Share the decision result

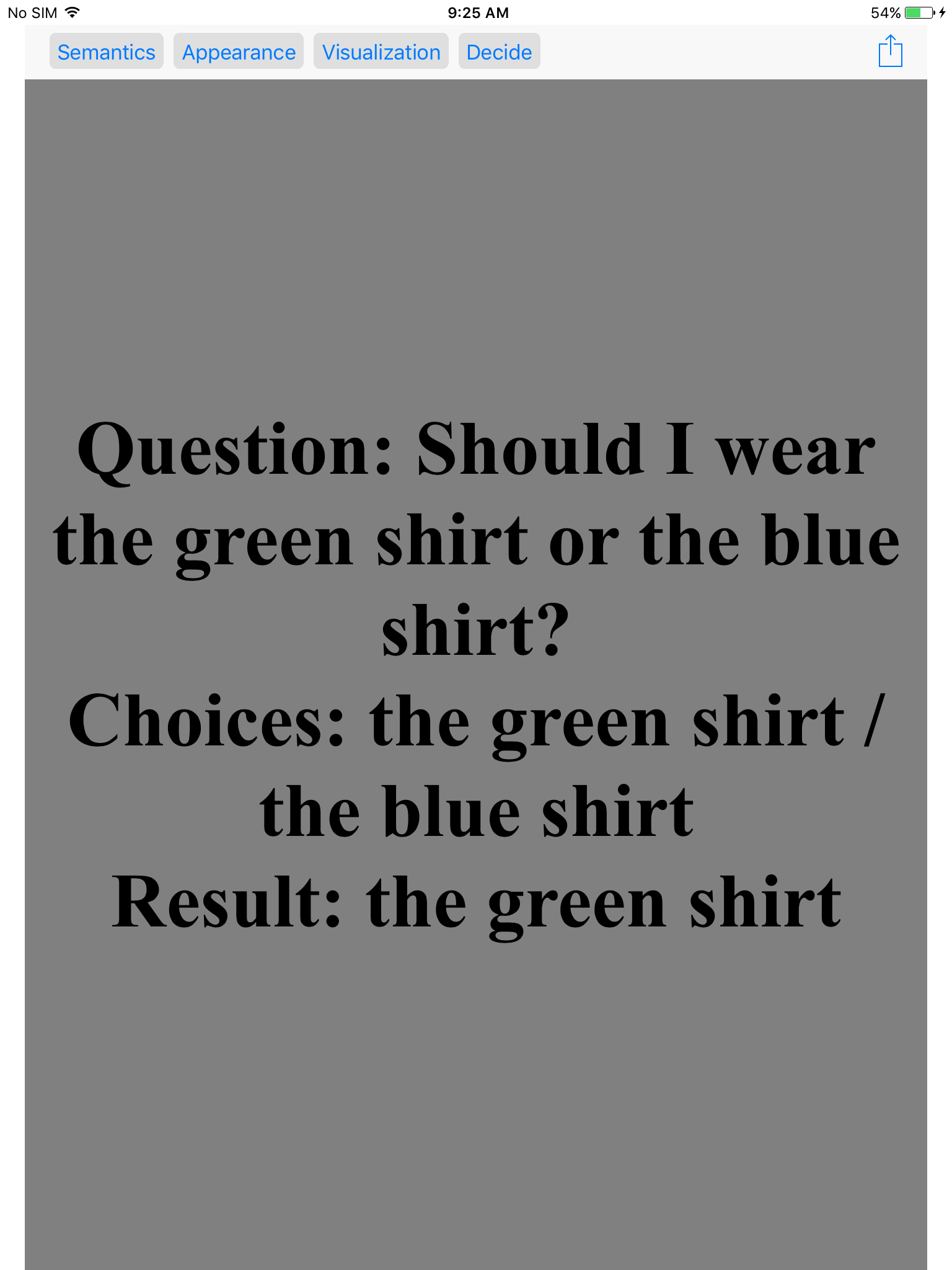tap(890, 51)
